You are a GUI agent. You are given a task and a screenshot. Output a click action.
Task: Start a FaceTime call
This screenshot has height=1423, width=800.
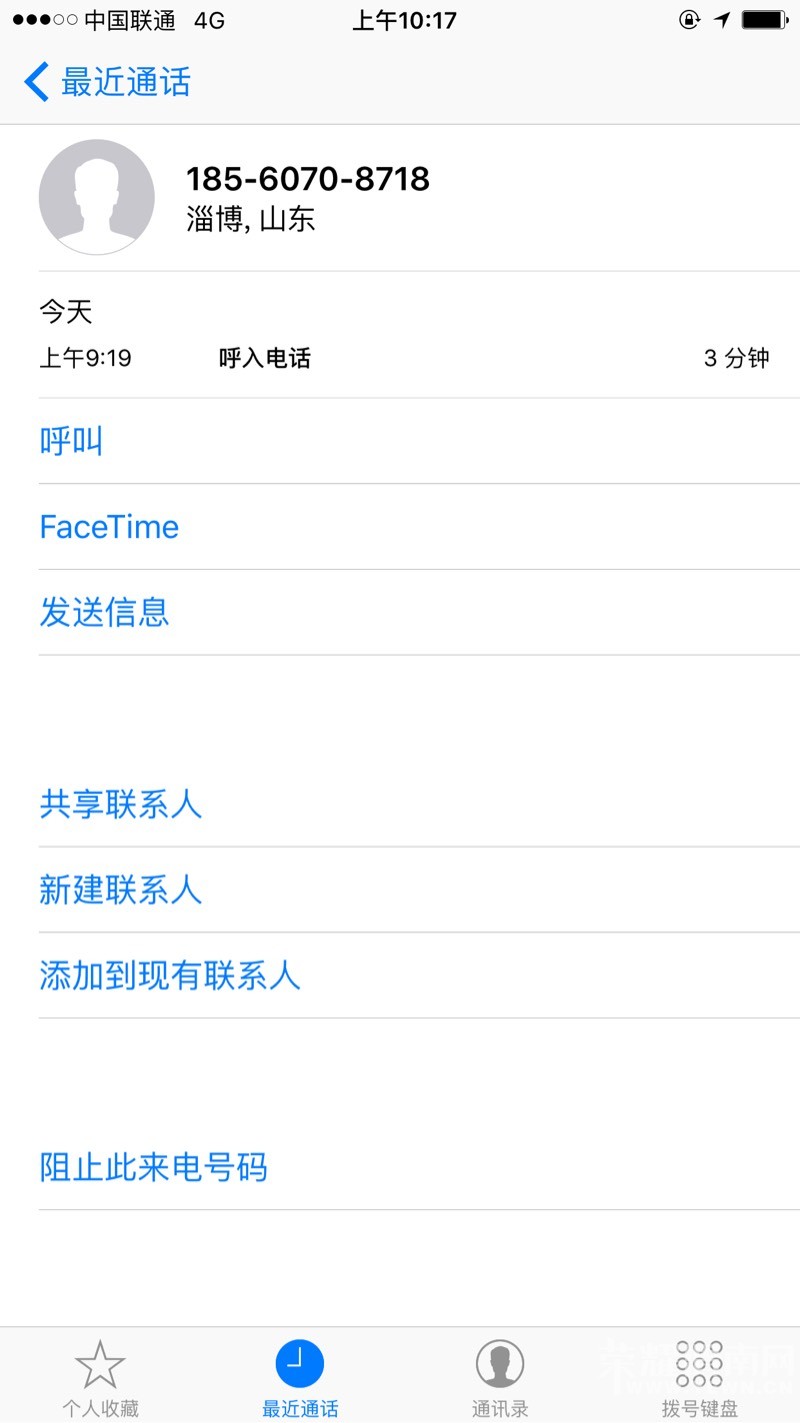tap(109, 527)
